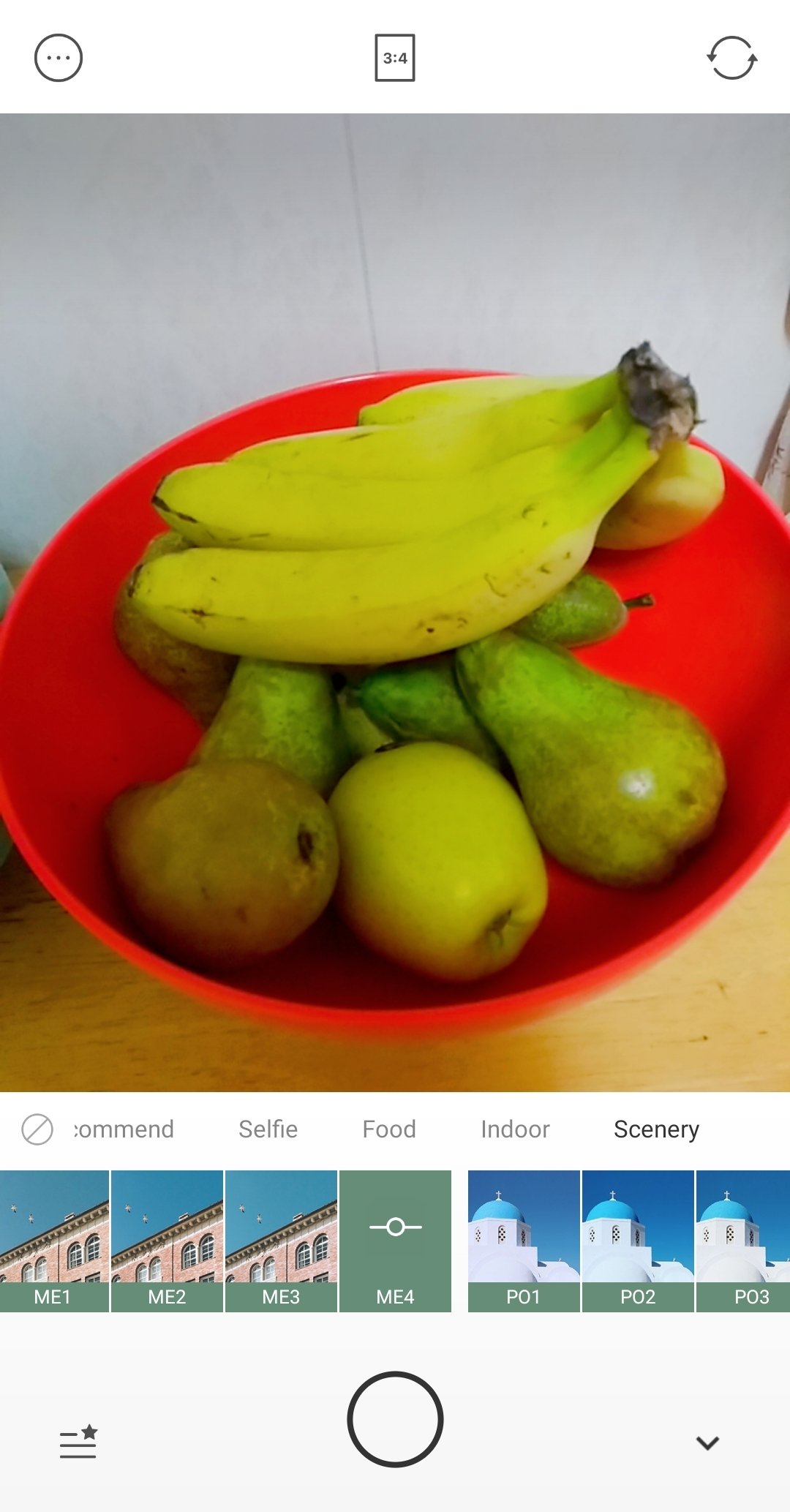790x1512 pixels.
Task: Apply the PO3 filter
Action: (743, 1241)
